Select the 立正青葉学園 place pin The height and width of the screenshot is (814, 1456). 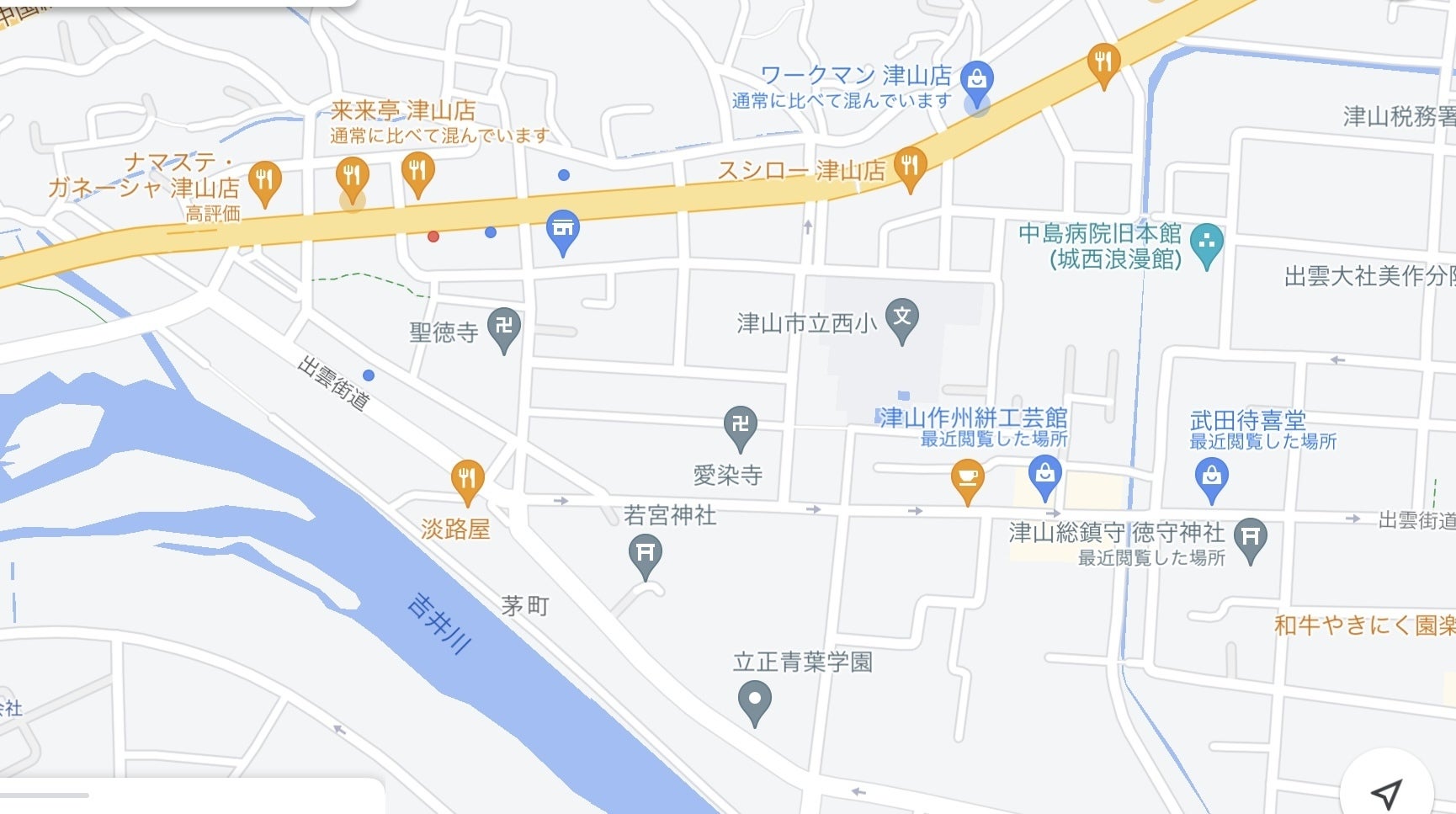(754, 700)
